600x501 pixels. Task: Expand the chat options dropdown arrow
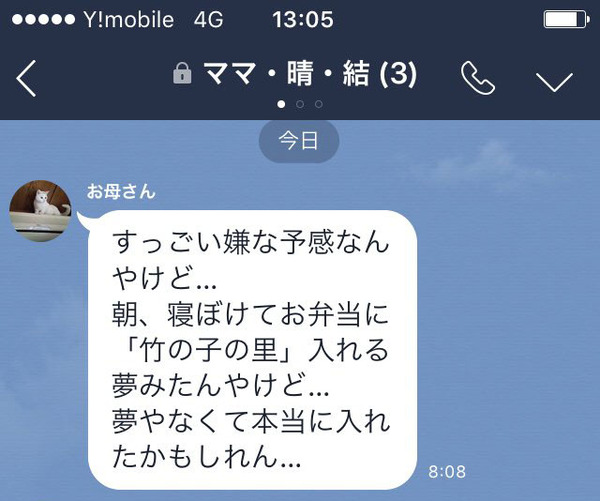tap(553, 79)
